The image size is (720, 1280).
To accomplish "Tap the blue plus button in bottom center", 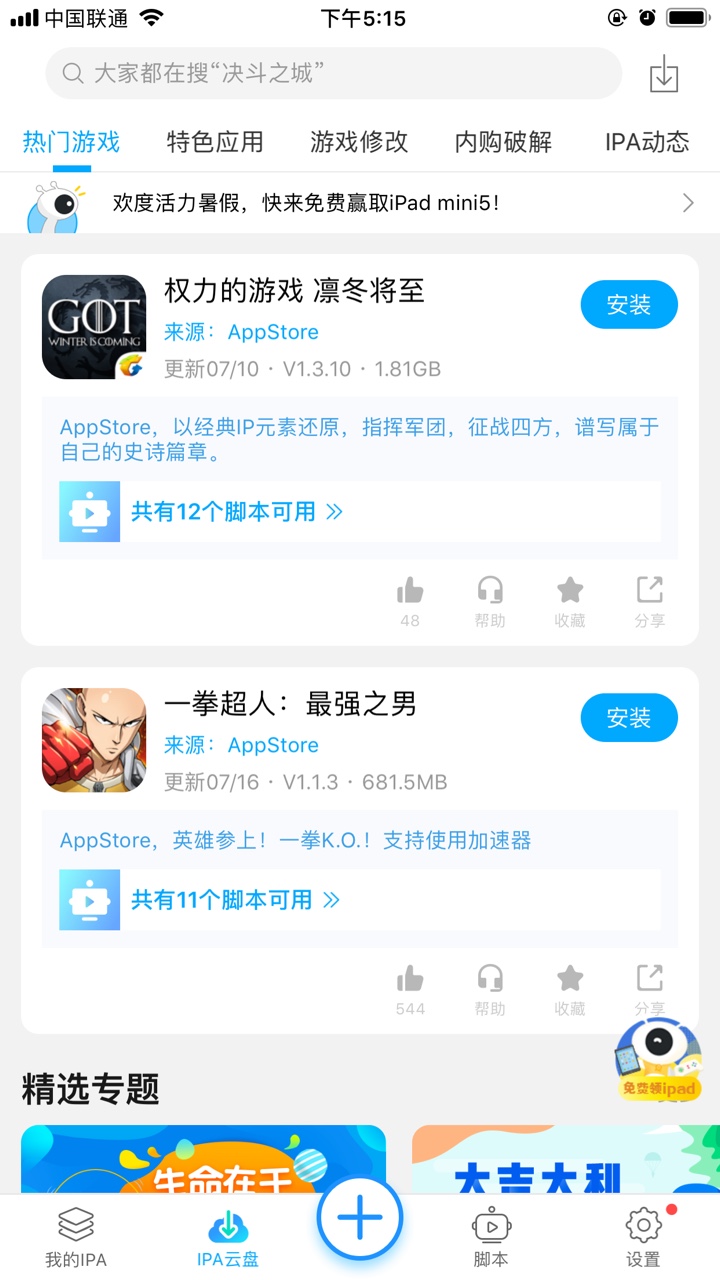I will (x=359, y=1218).
